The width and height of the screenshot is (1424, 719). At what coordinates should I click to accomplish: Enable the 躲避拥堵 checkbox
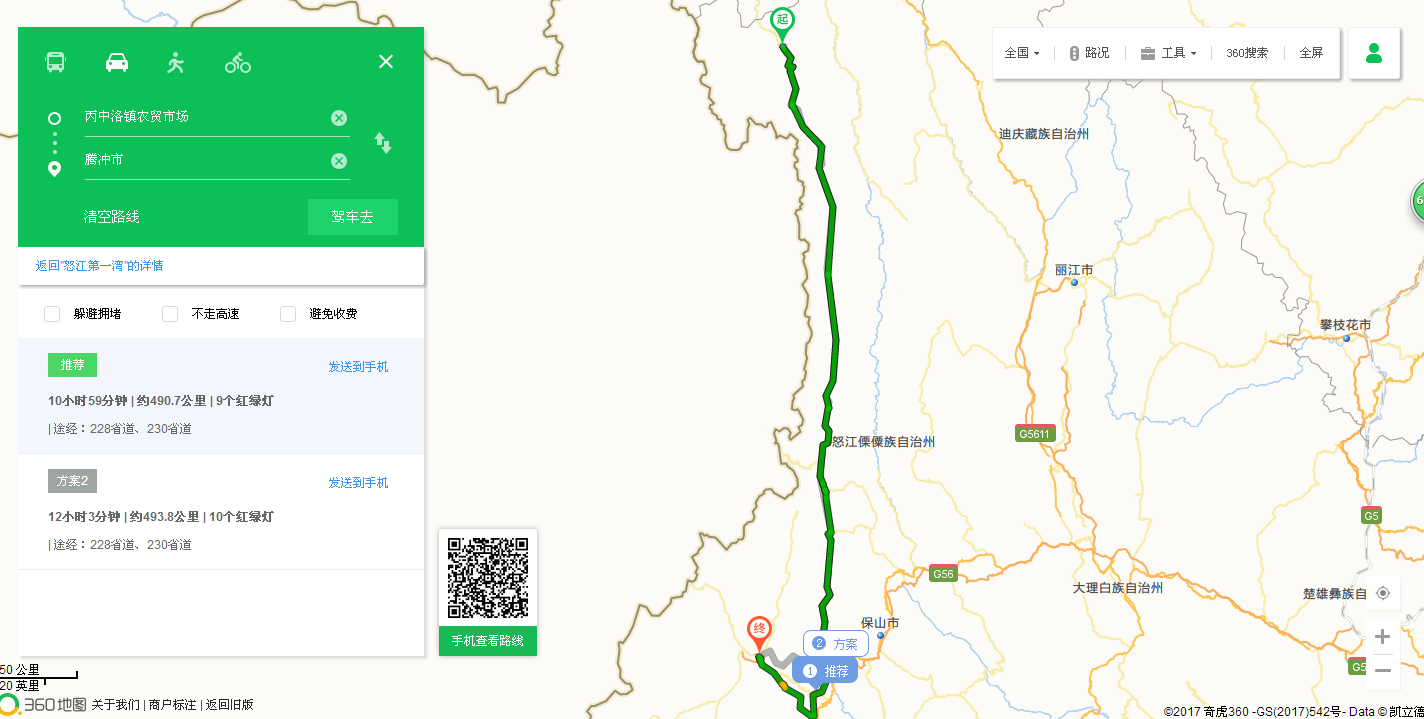coord(53,314)
